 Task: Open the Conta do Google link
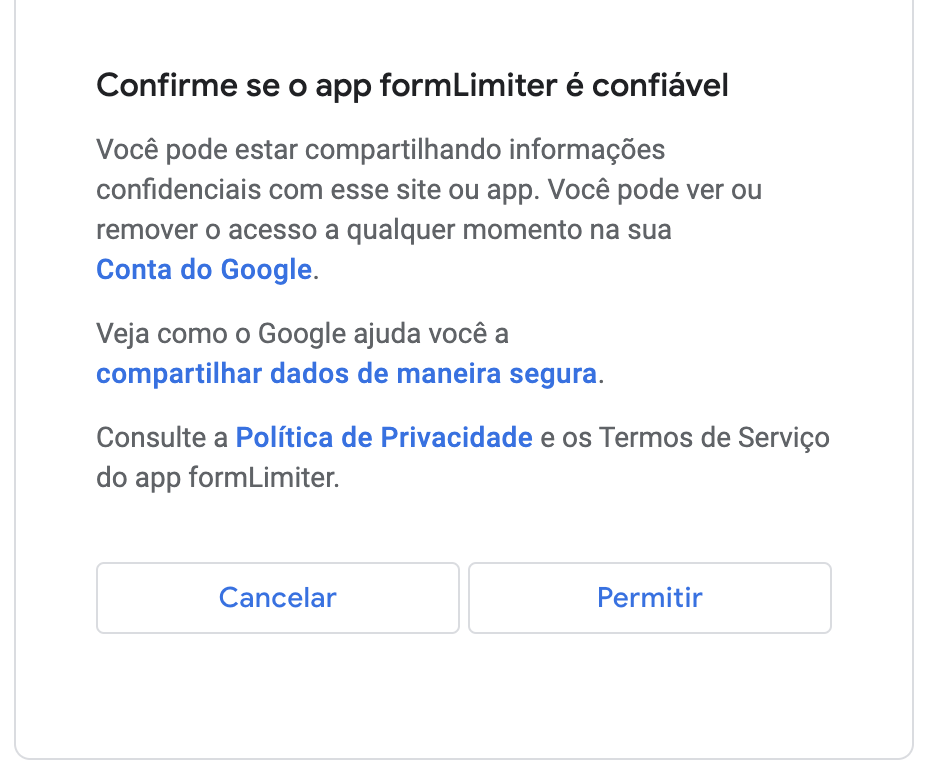(x=204, y=270)
